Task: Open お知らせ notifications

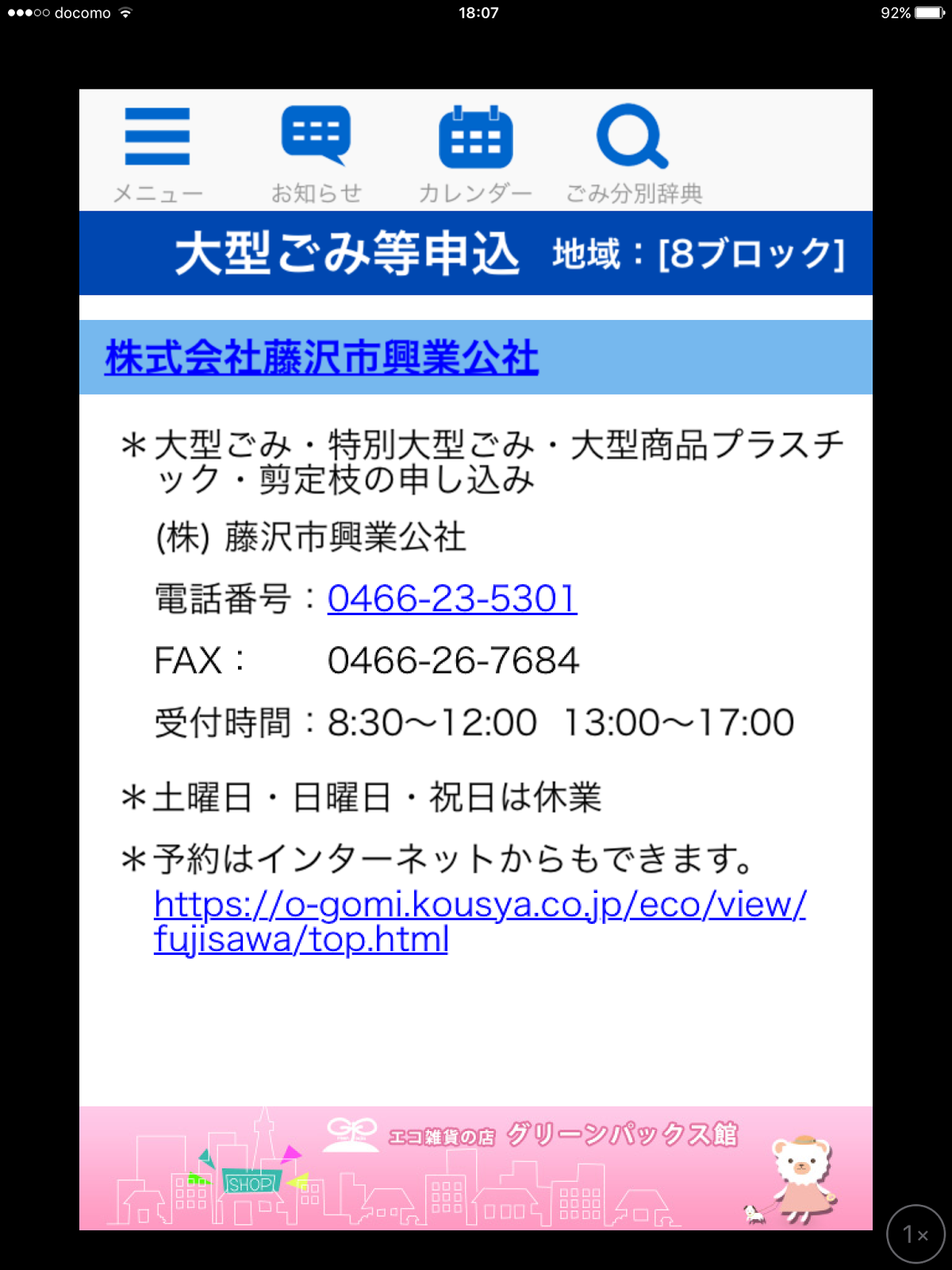Action: (x=316, y=152)
